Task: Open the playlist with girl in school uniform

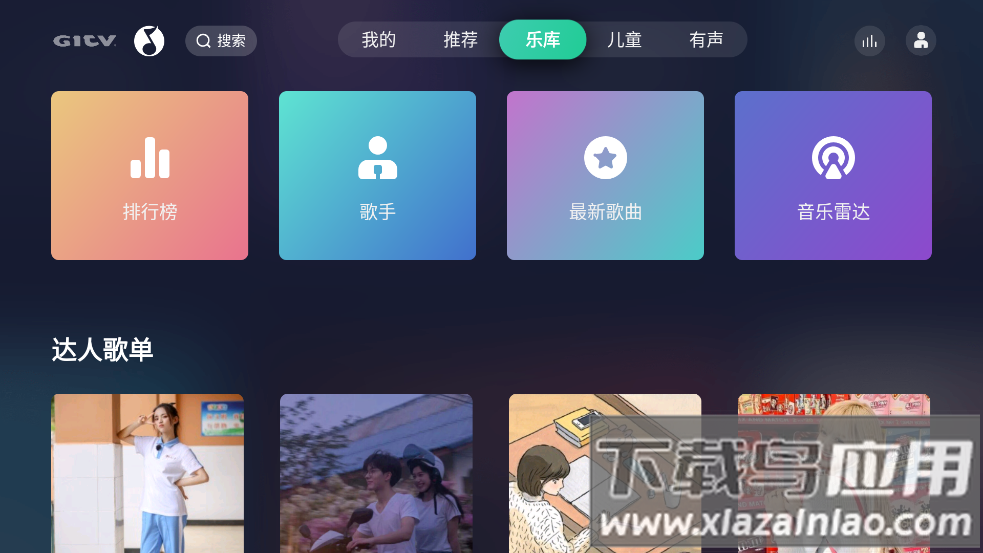Action: 148,473
